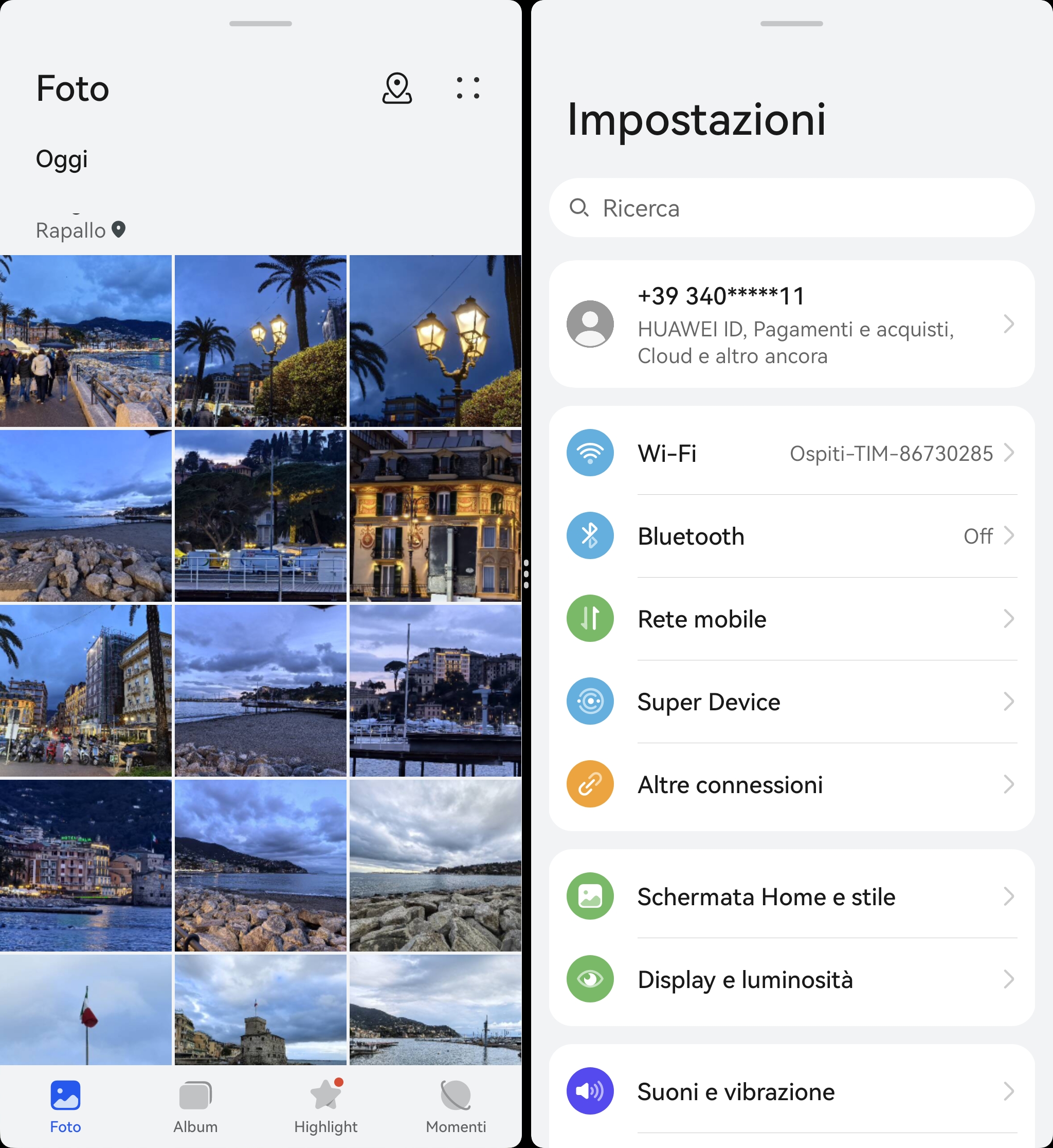Open Wi-Fi settings
The height and width of the screenshot is (1148, 1053).
pos(791,453)
